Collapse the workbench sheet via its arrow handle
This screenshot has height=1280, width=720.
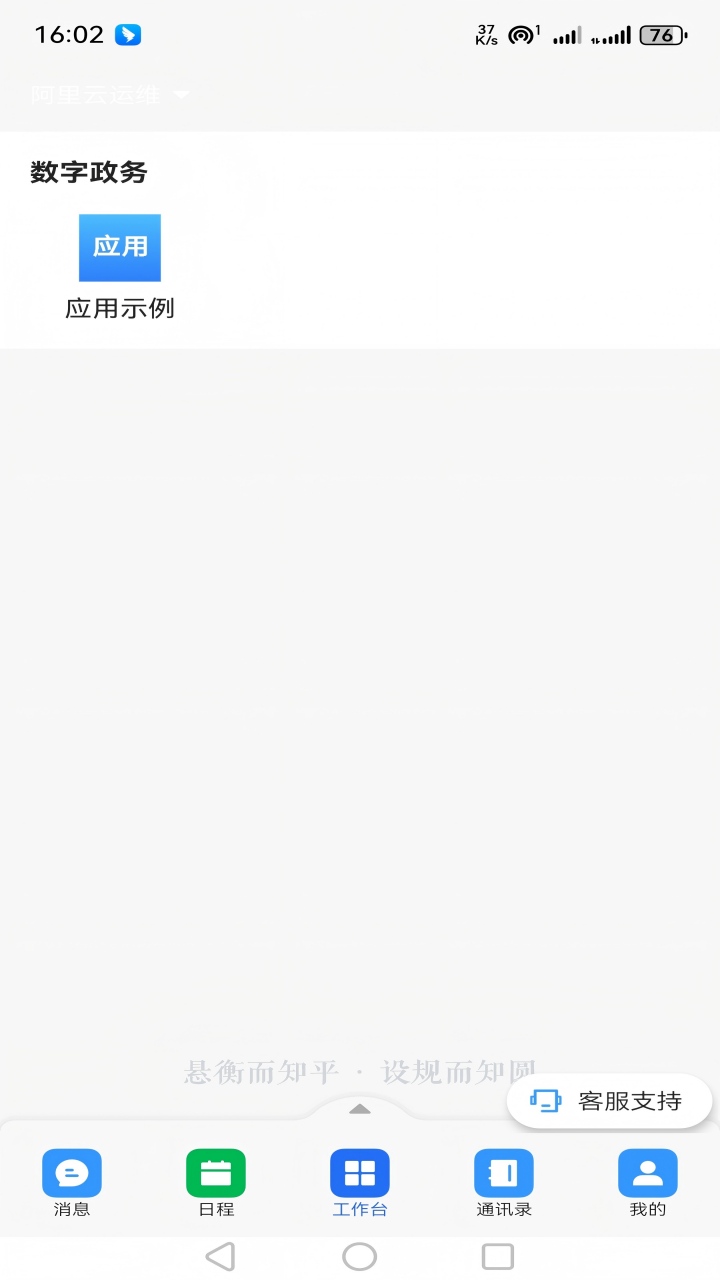tap(359, 1109)
